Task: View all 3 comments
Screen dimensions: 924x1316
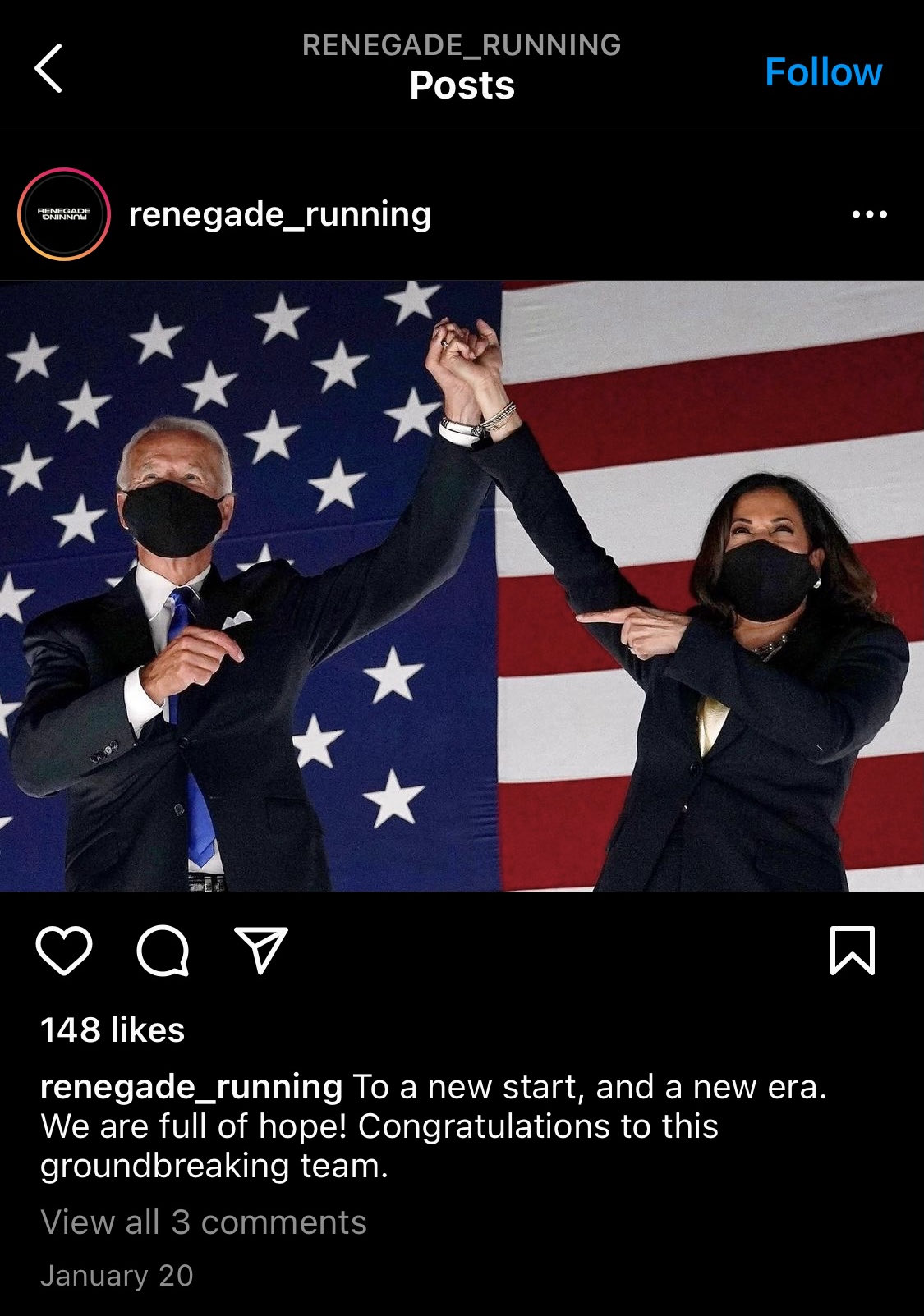Action: [x=204, y=1222]
